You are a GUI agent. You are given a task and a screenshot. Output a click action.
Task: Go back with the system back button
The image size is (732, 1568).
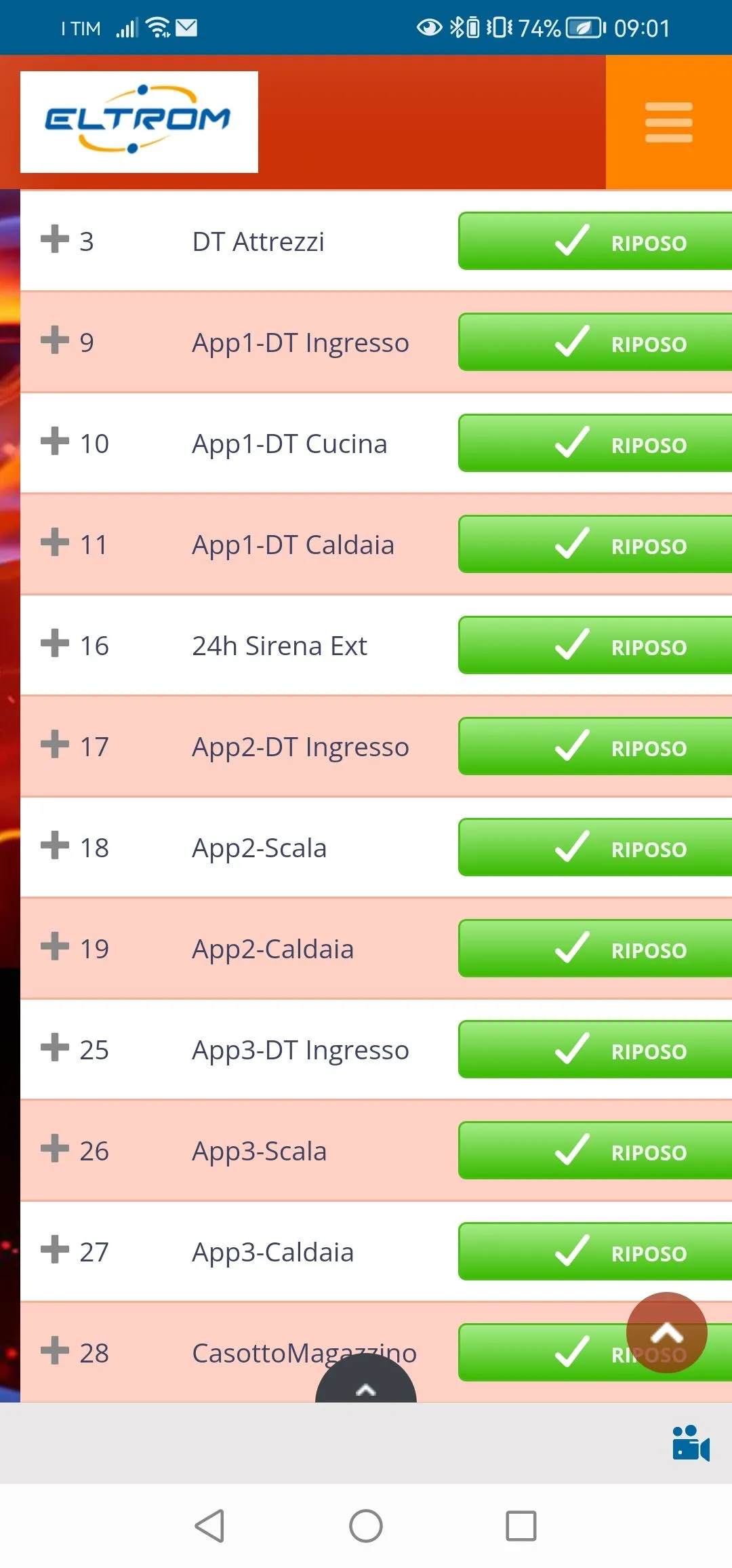209,1526
